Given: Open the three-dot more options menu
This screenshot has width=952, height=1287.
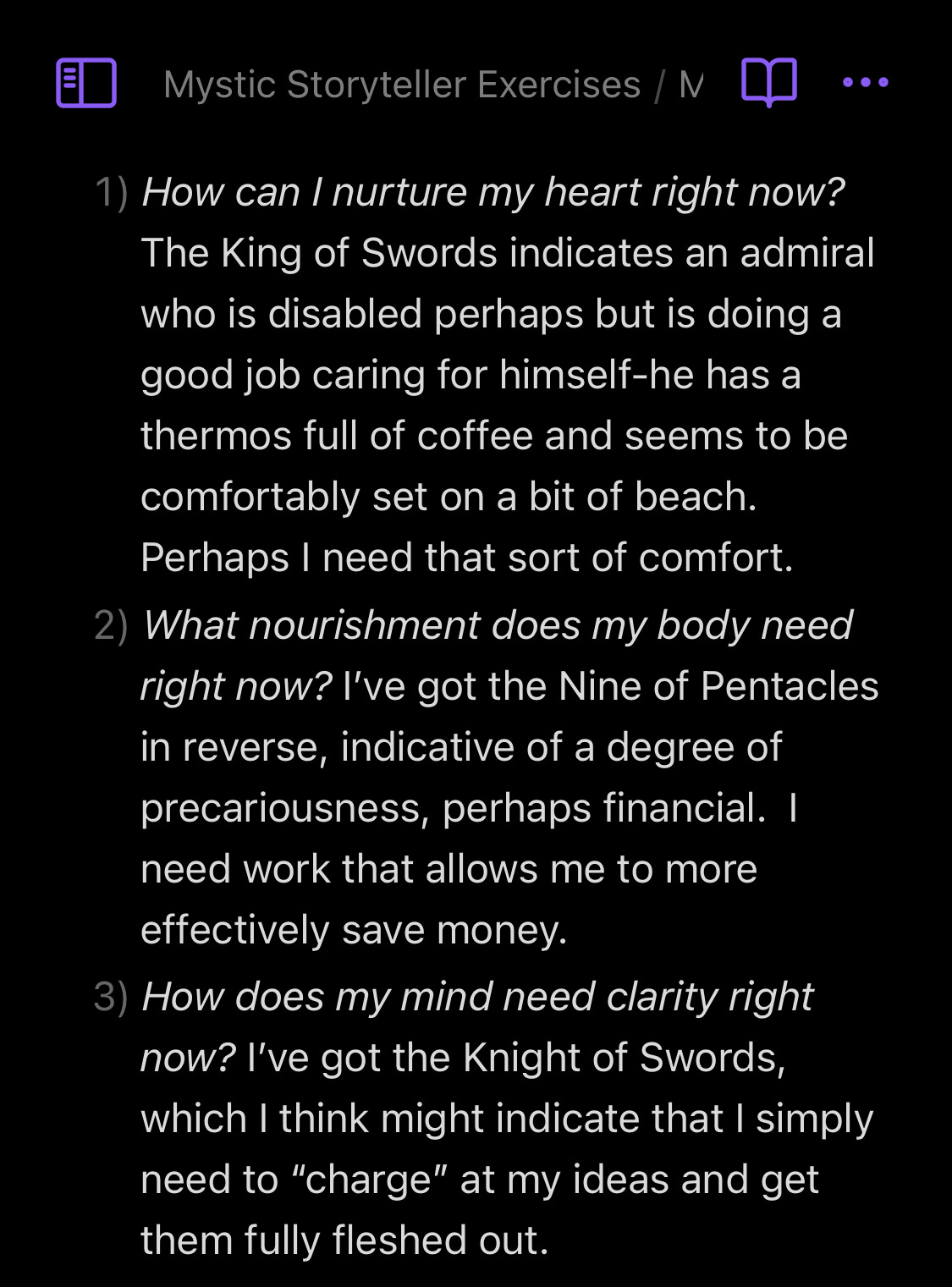Looking at the screenshot, I should pos(866,82).
